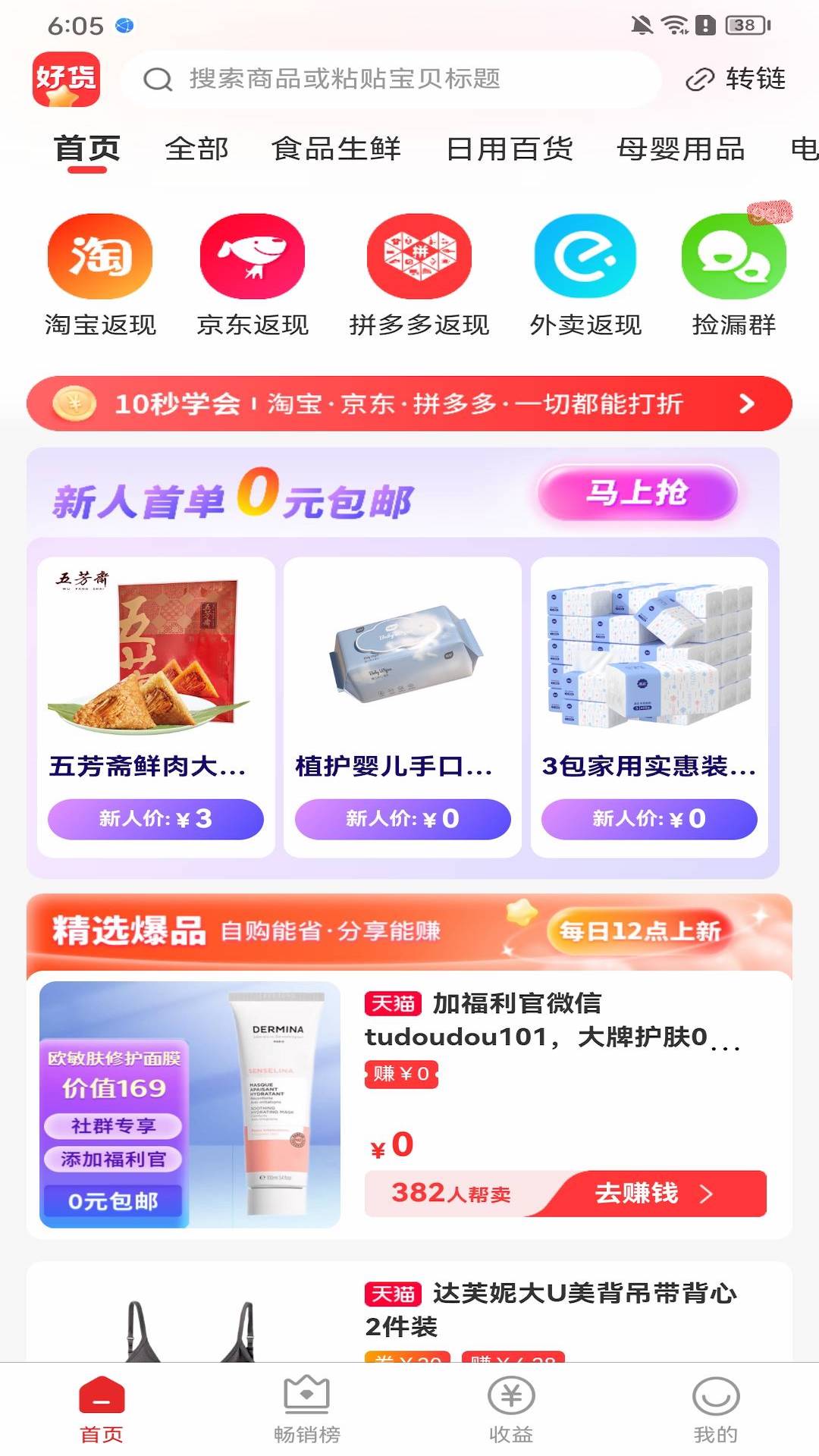Open the 10秒学会 tutorial banner
Viewport: 819px width, 1456px height.
pyautogui.click(x=409, y=403)
